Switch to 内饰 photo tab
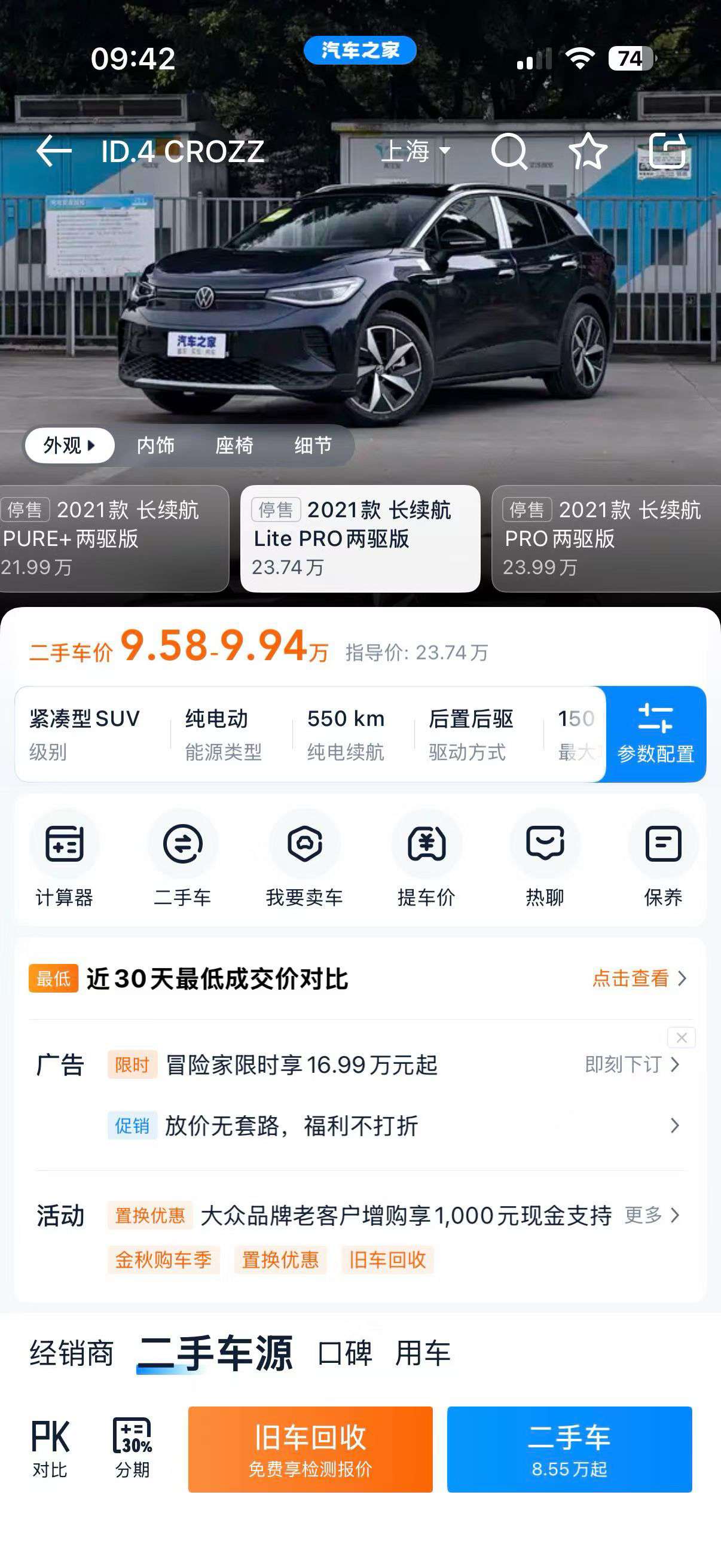Screen dimensions: 721x1568 point(156,446)
